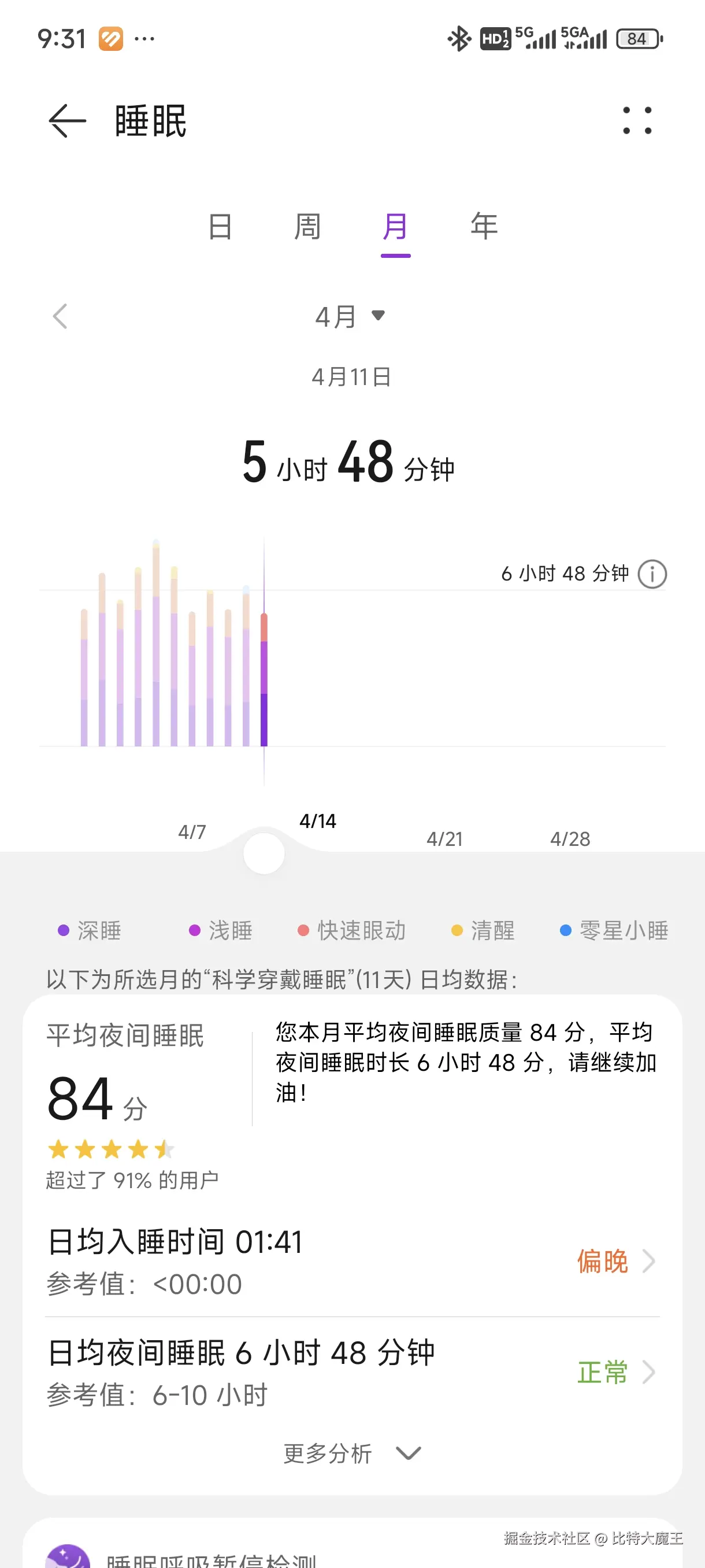Expand 更多分析
705x1568 pixels.
352,1454
